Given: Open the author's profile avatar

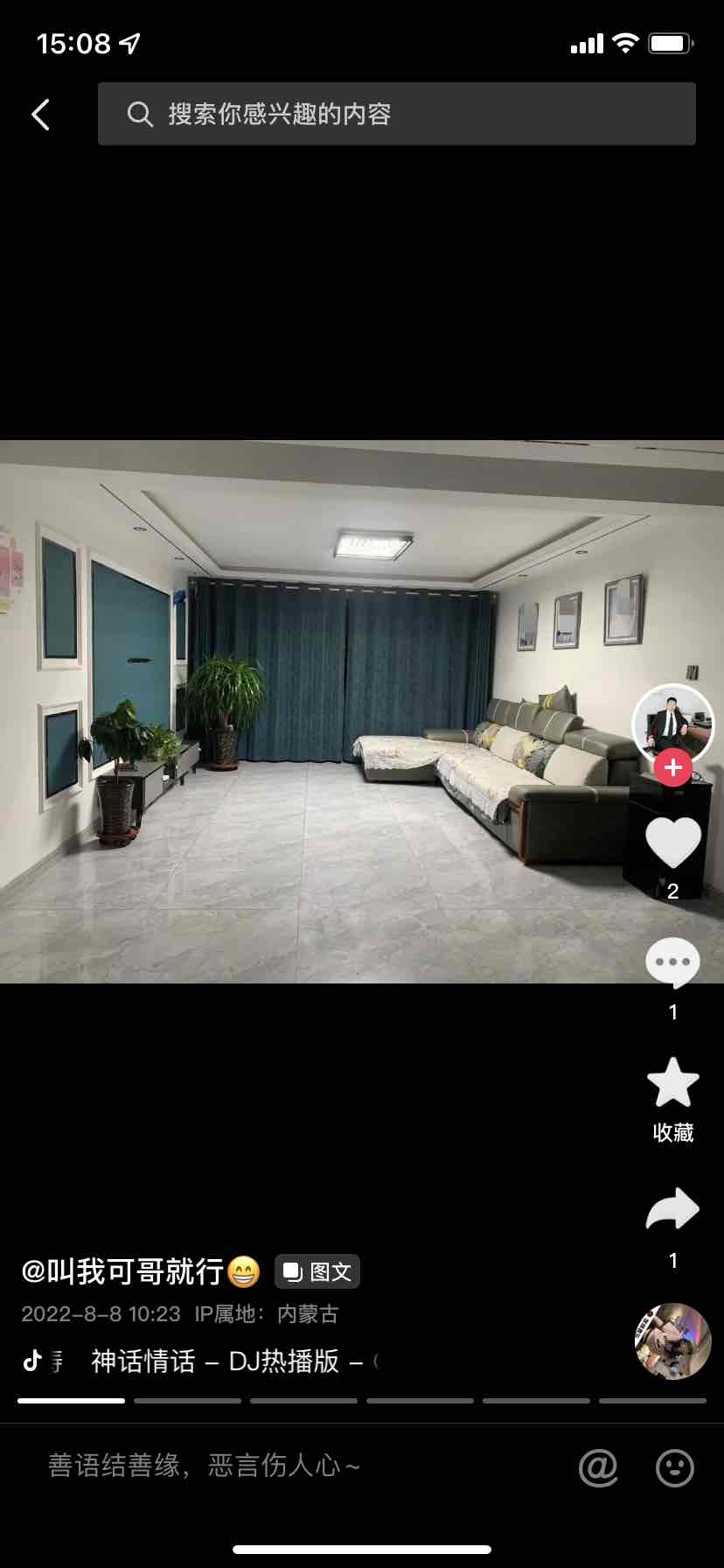Looking at the screenshot, I should coord(672,723).
